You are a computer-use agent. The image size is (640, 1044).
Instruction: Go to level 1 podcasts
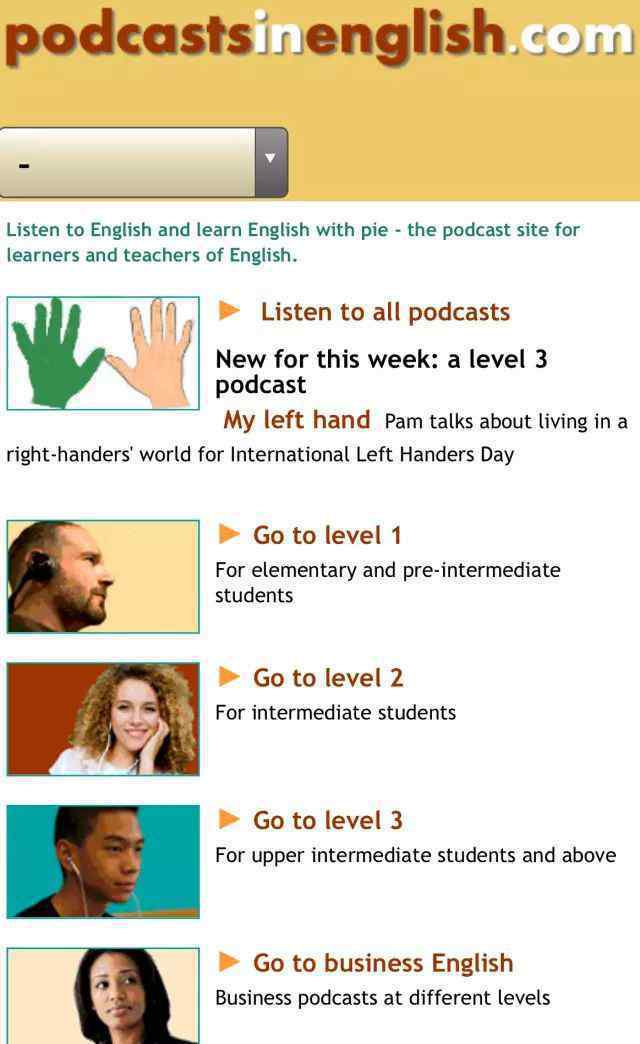pos(327,535)
